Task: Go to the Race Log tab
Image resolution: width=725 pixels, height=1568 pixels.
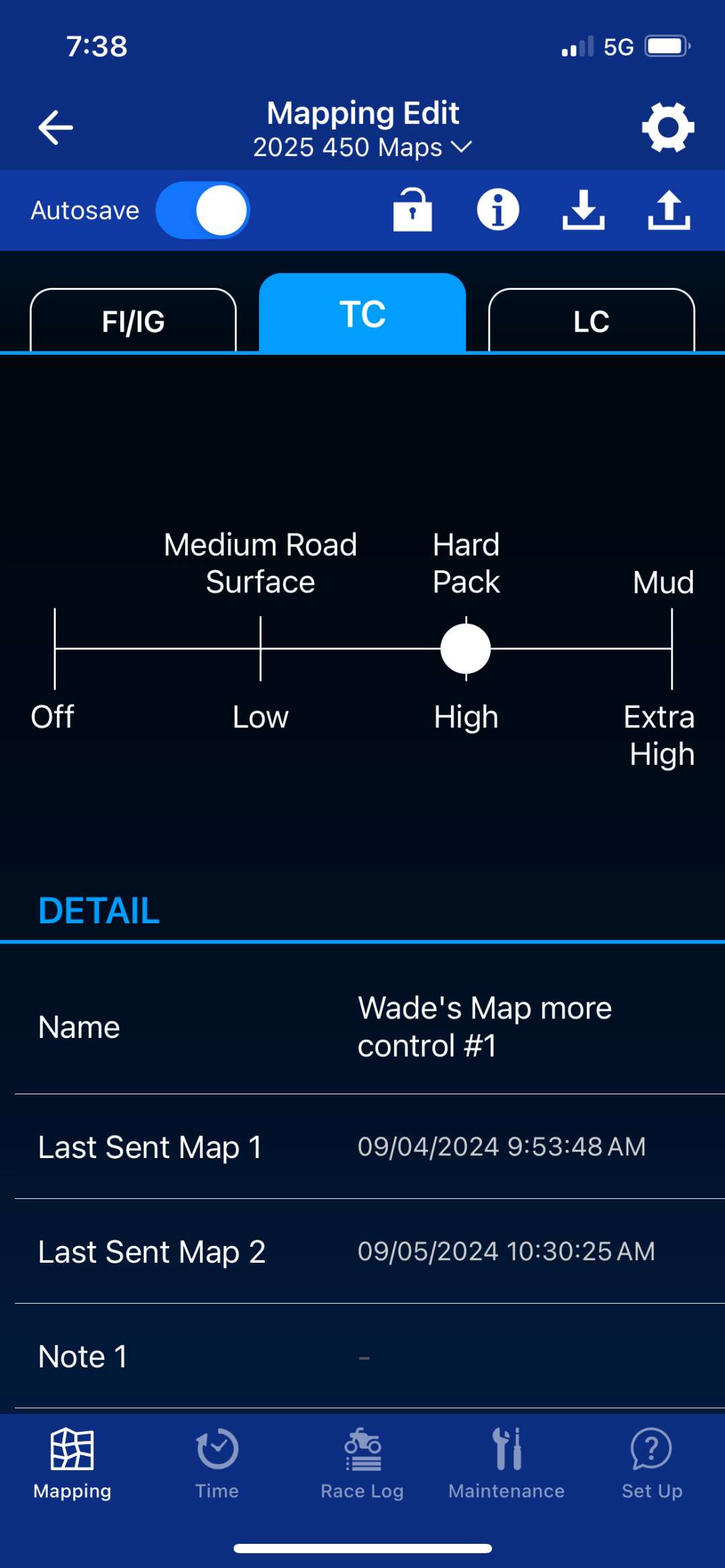Action: pyautogui.click(x=362, y=1463)
